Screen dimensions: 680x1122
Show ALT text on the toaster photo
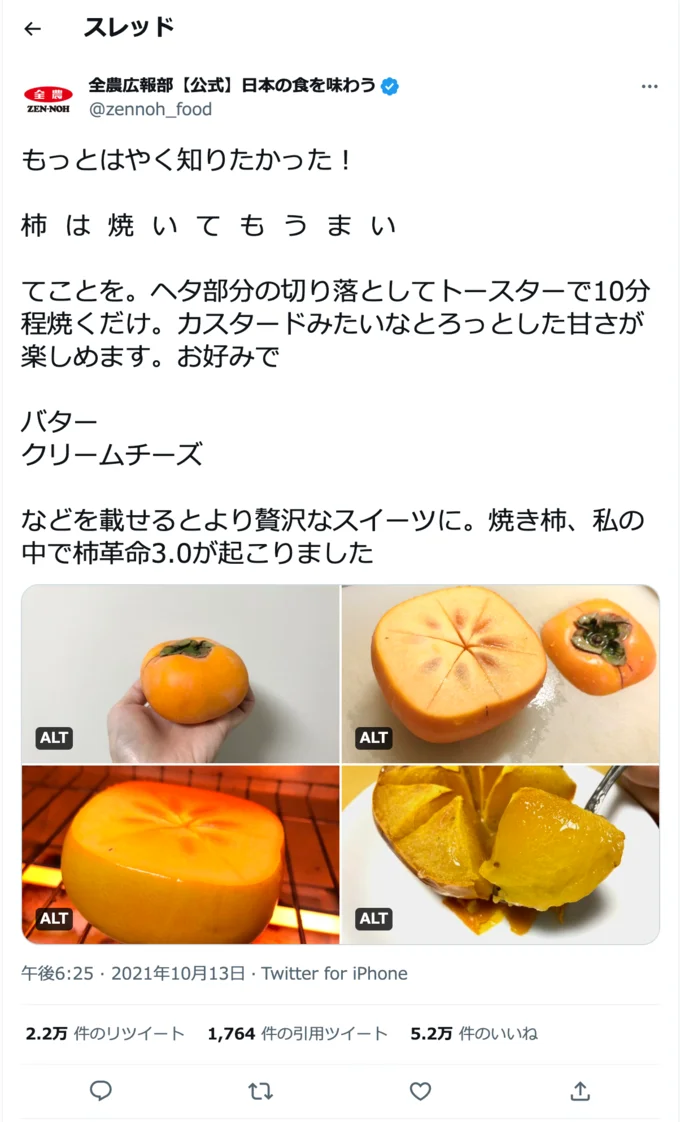(x=54, y=918)
